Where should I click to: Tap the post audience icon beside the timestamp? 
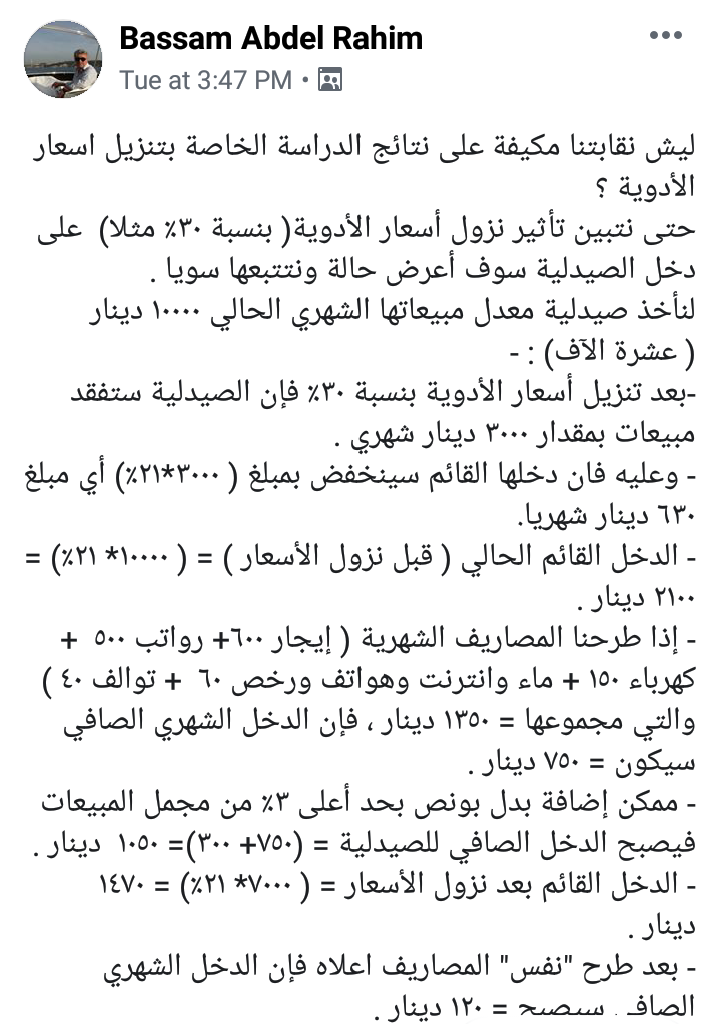pyautogui.click(x=329, y=80)
